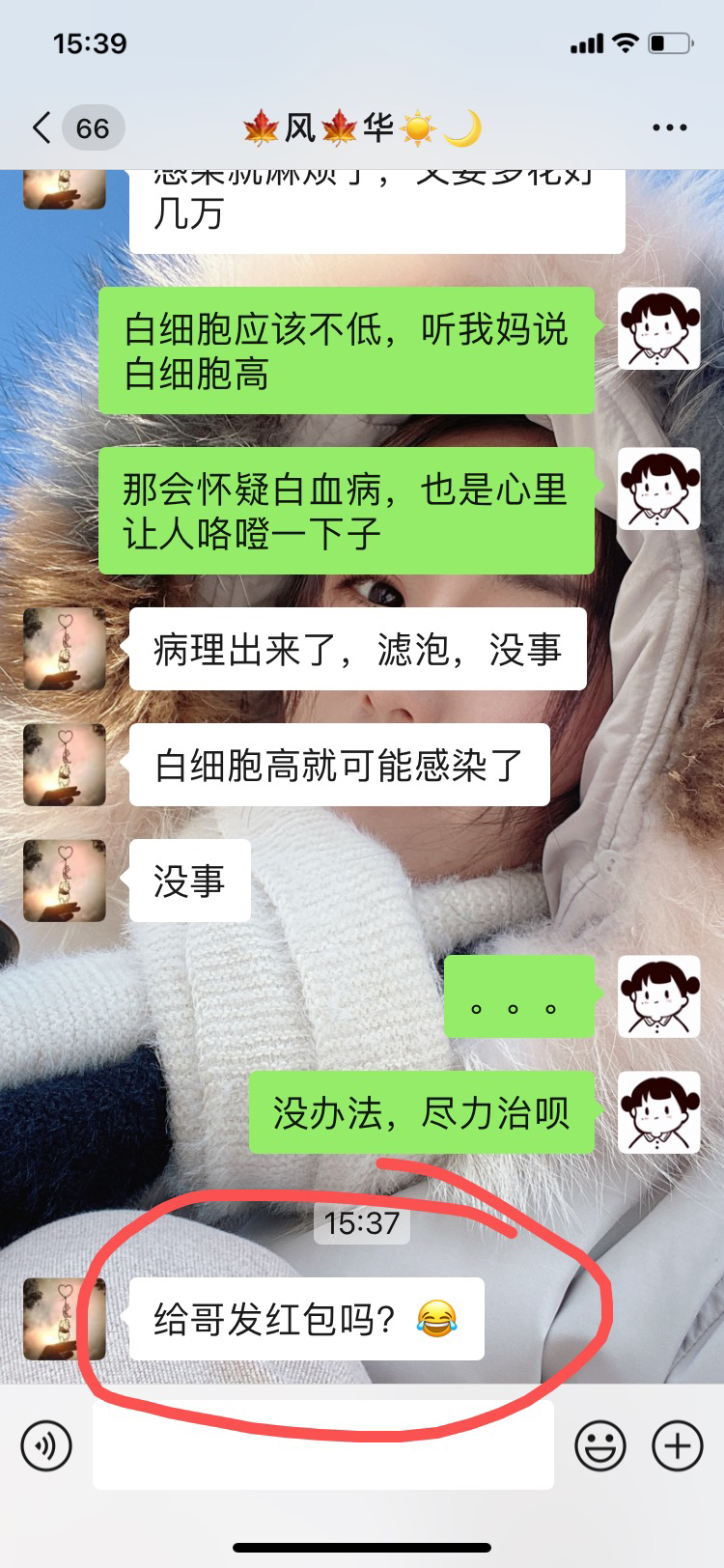
Task: Open the chat info overflow menu
Action: pos(669,127)
